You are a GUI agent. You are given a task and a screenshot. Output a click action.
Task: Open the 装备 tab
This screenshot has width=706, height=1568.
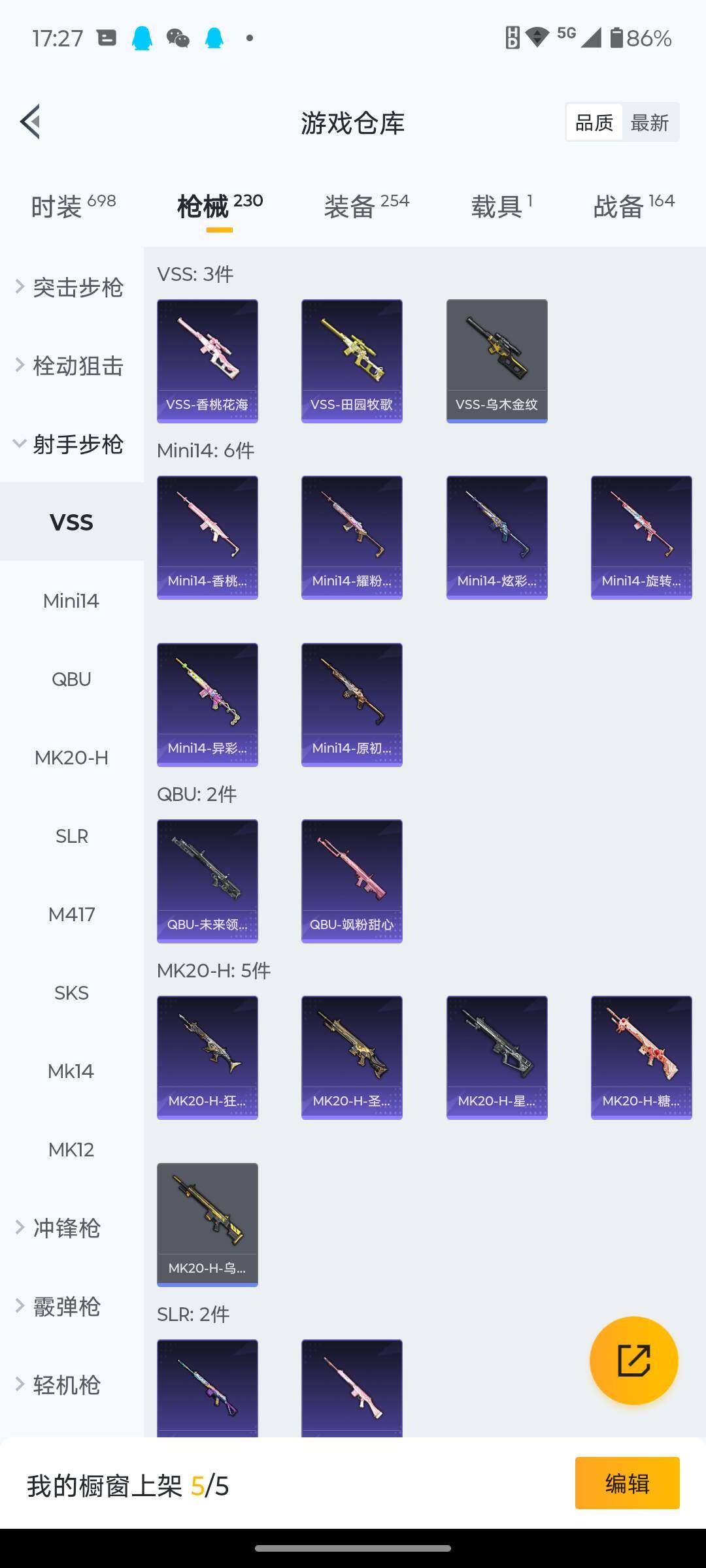[x=366, y=206]
